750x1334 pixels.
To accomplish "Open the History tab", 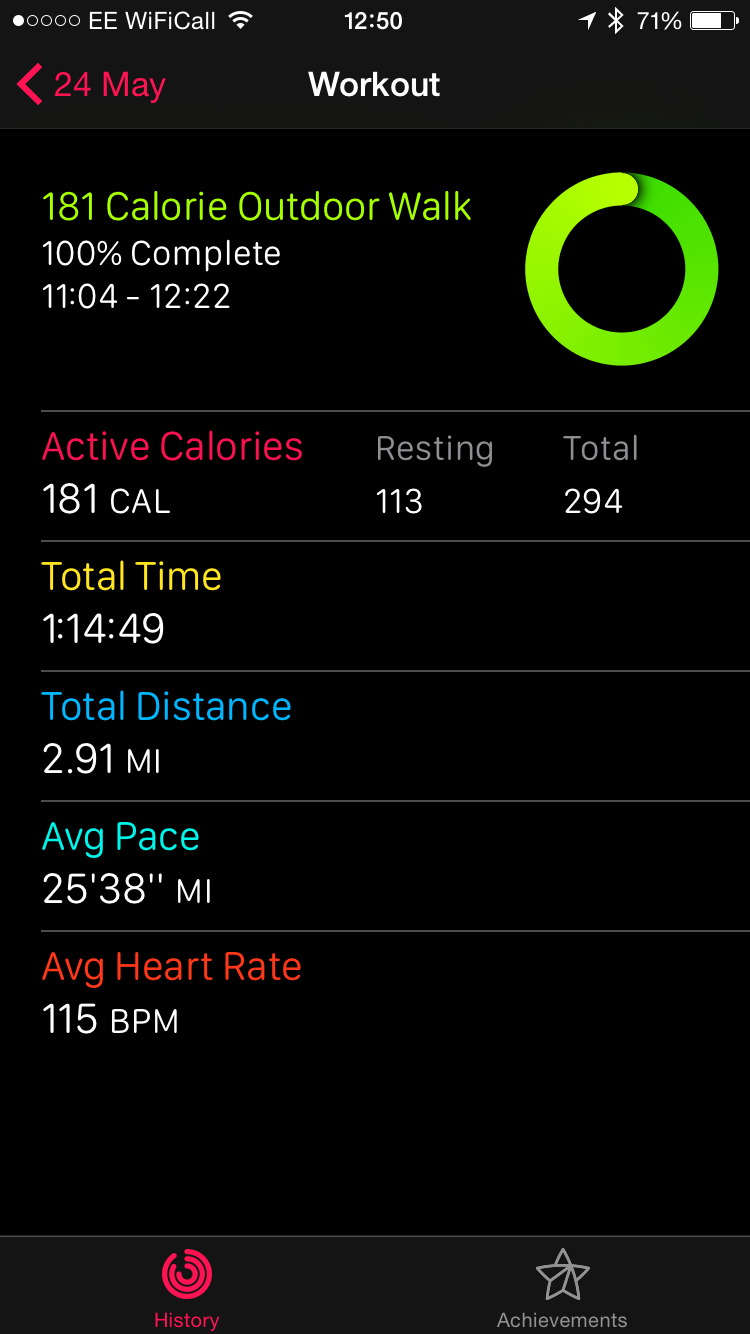I will pyautogui.click(x=187, y=1289).
